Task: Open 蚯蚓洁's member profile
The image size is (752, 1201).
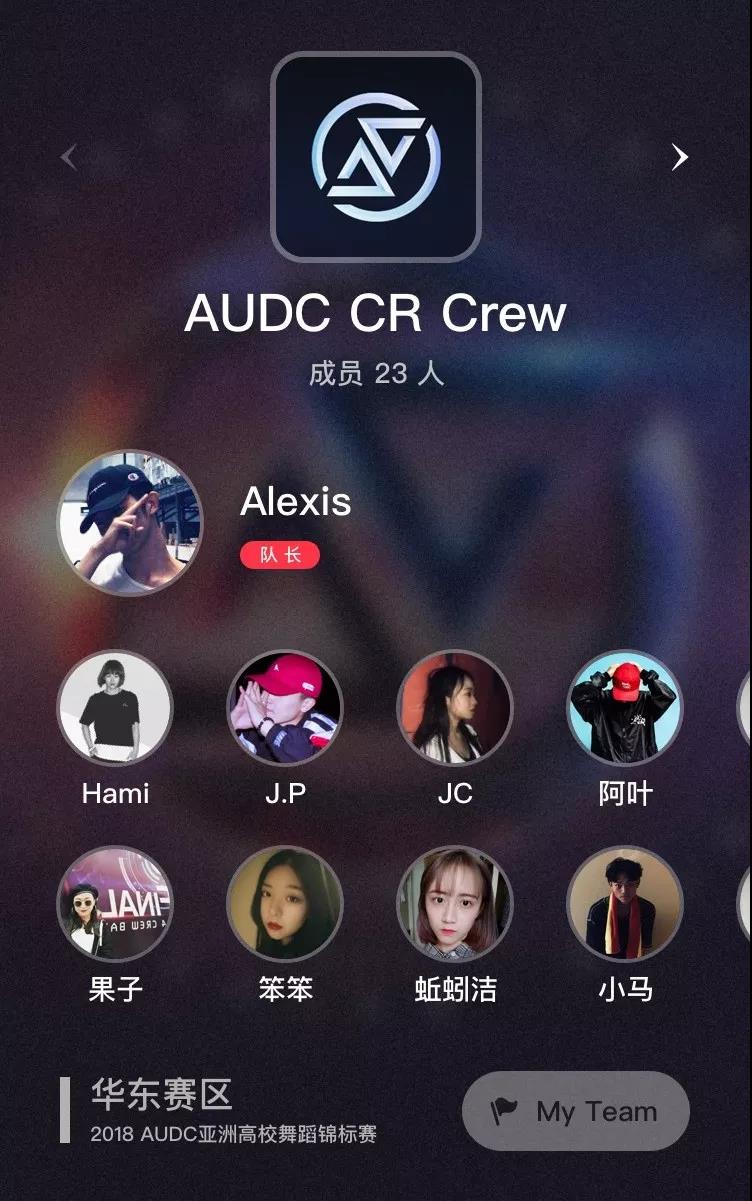Action: [x=455, y=904]
